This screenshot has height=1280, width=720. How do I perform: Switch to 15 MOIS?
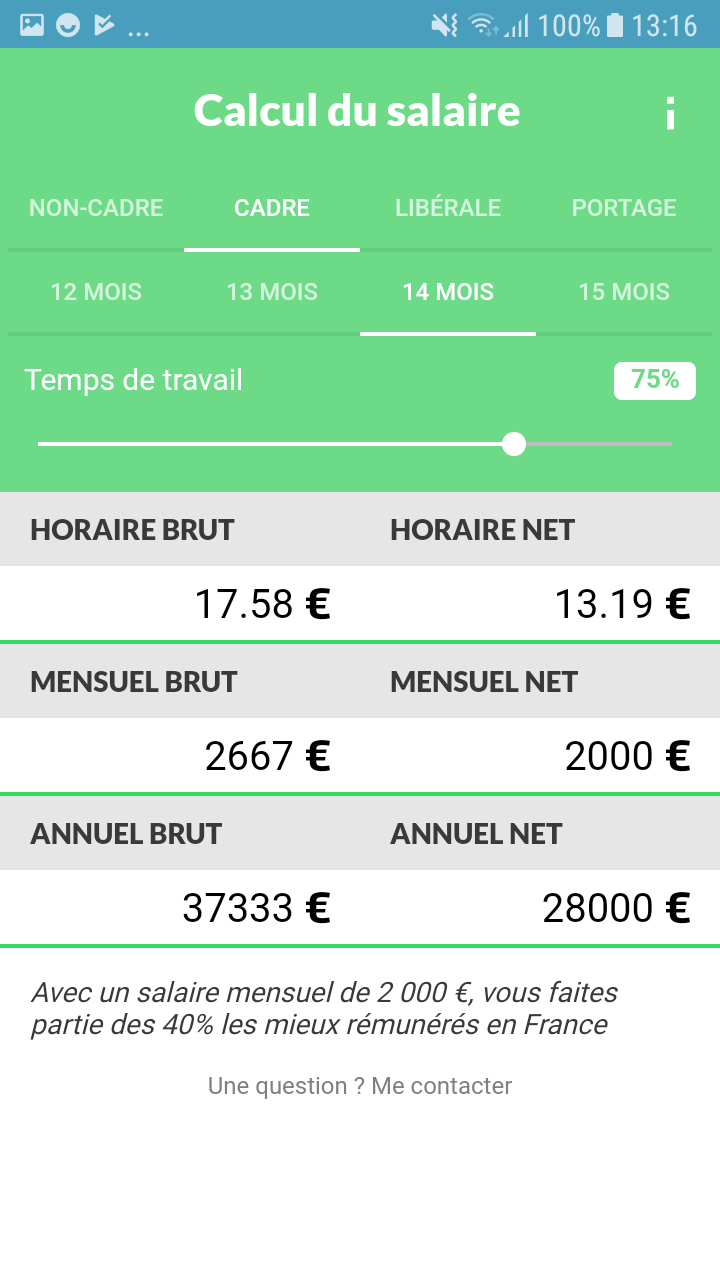coord(624,292)
